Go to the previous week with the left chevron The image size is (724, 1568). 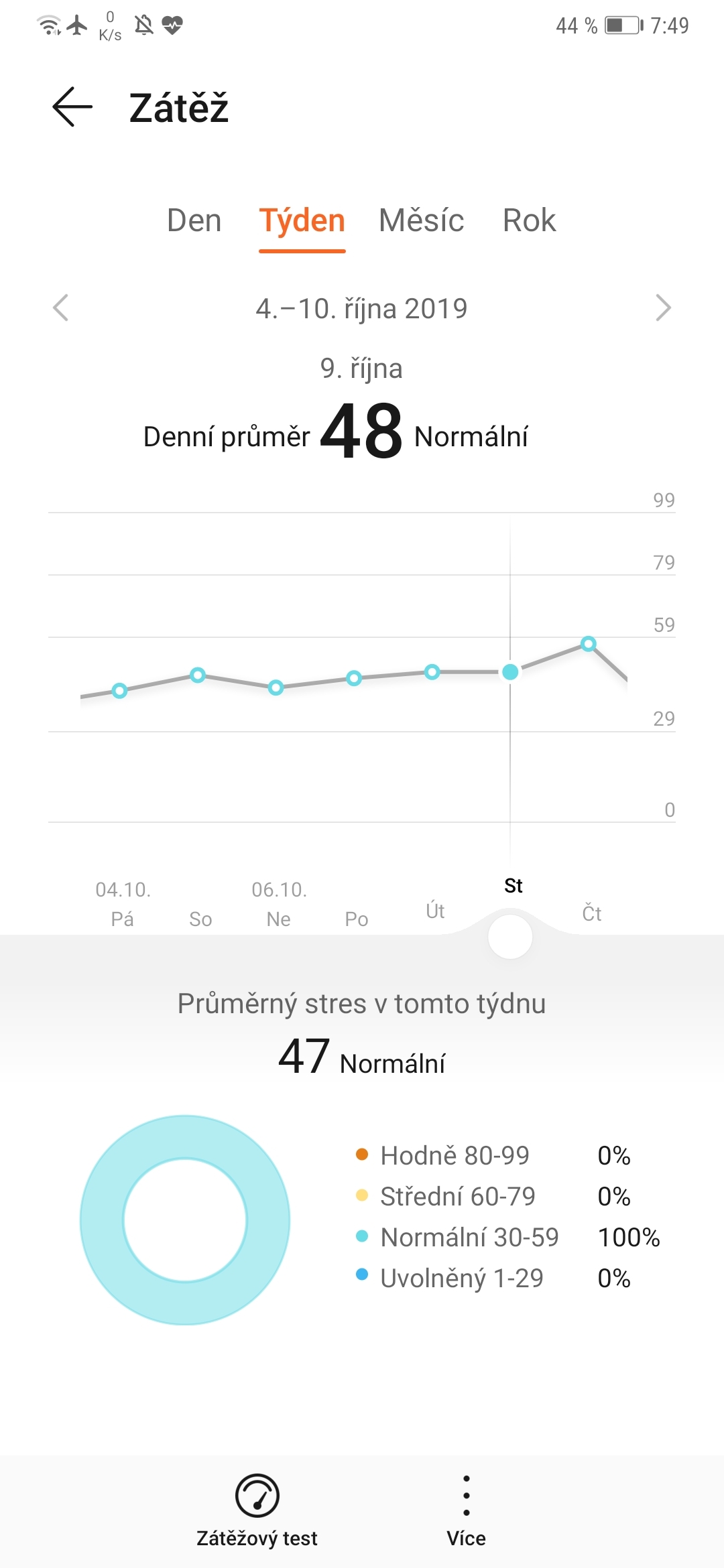point(59,308)
